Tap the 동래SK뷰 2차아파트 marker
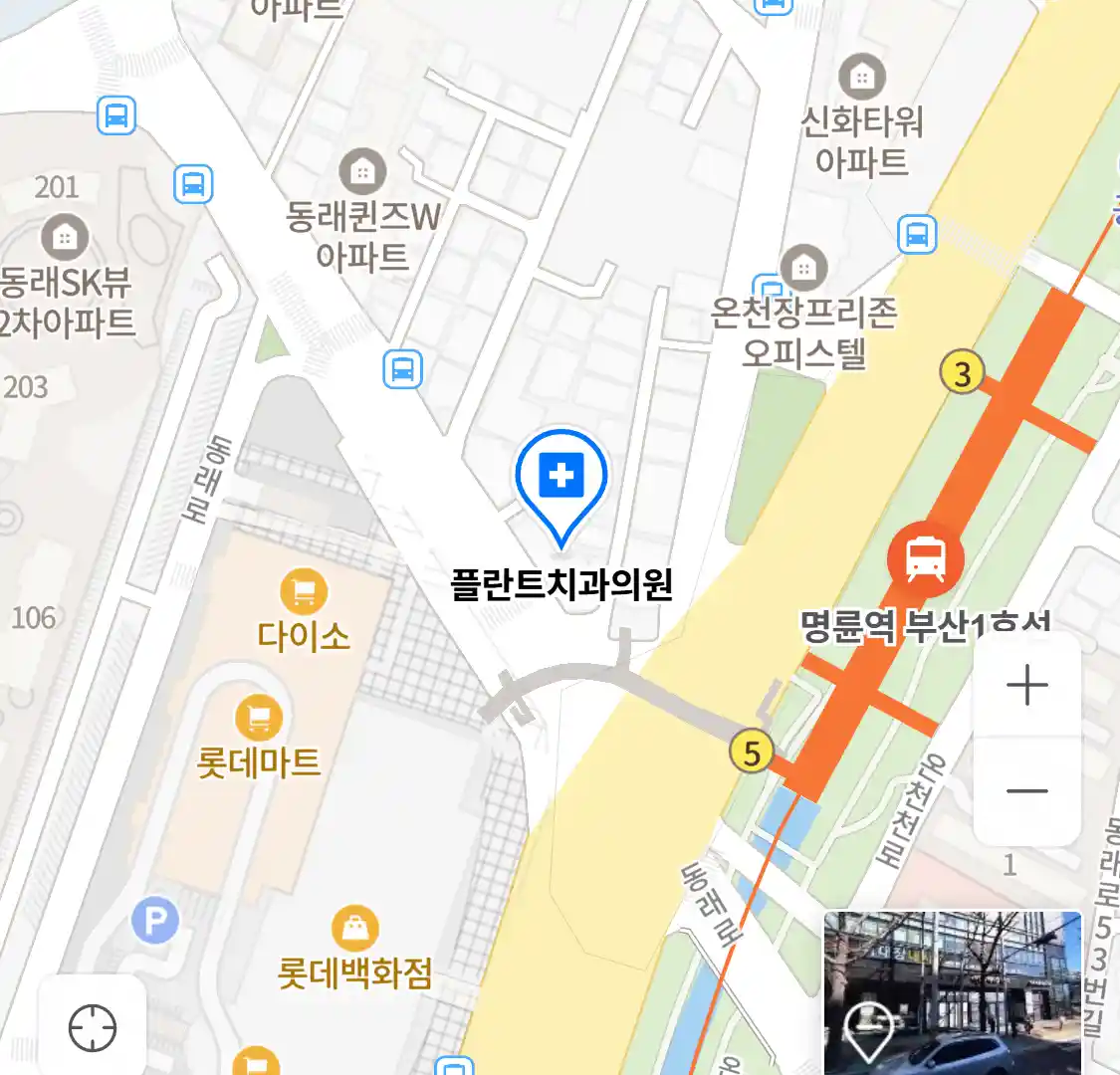This screenshot has width=1120, height=1075. coord(65,238)
